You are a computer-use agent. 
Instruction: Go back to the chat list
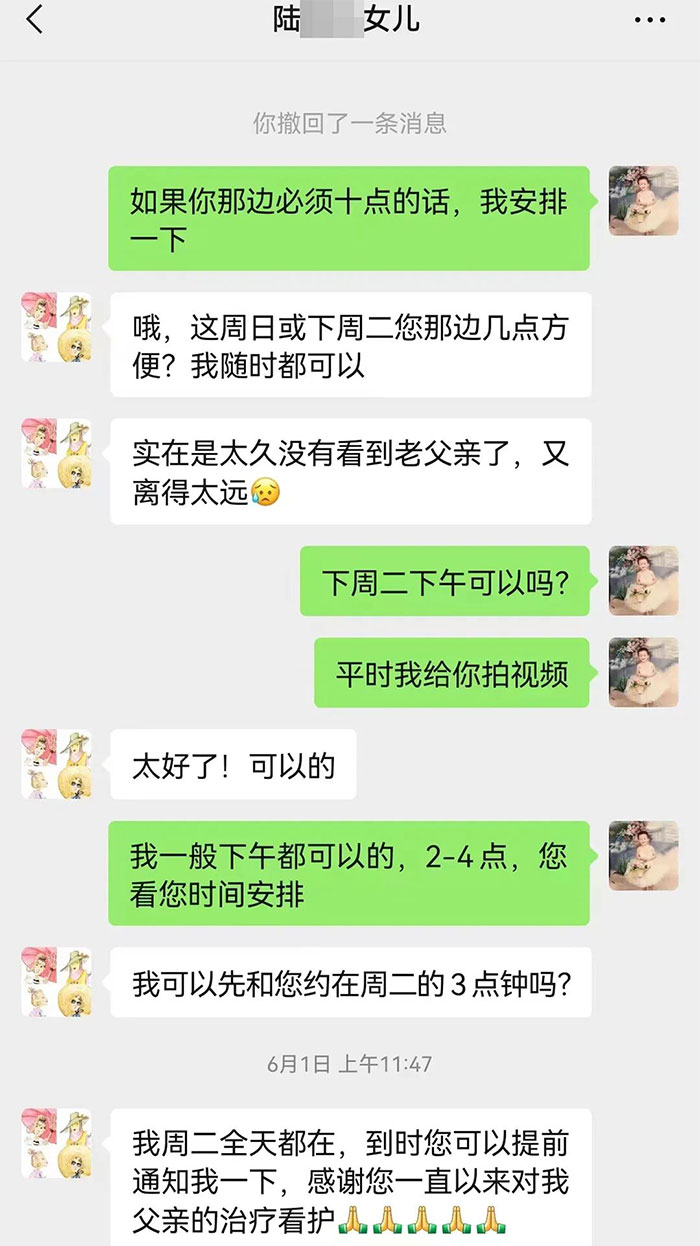[35, 19]
